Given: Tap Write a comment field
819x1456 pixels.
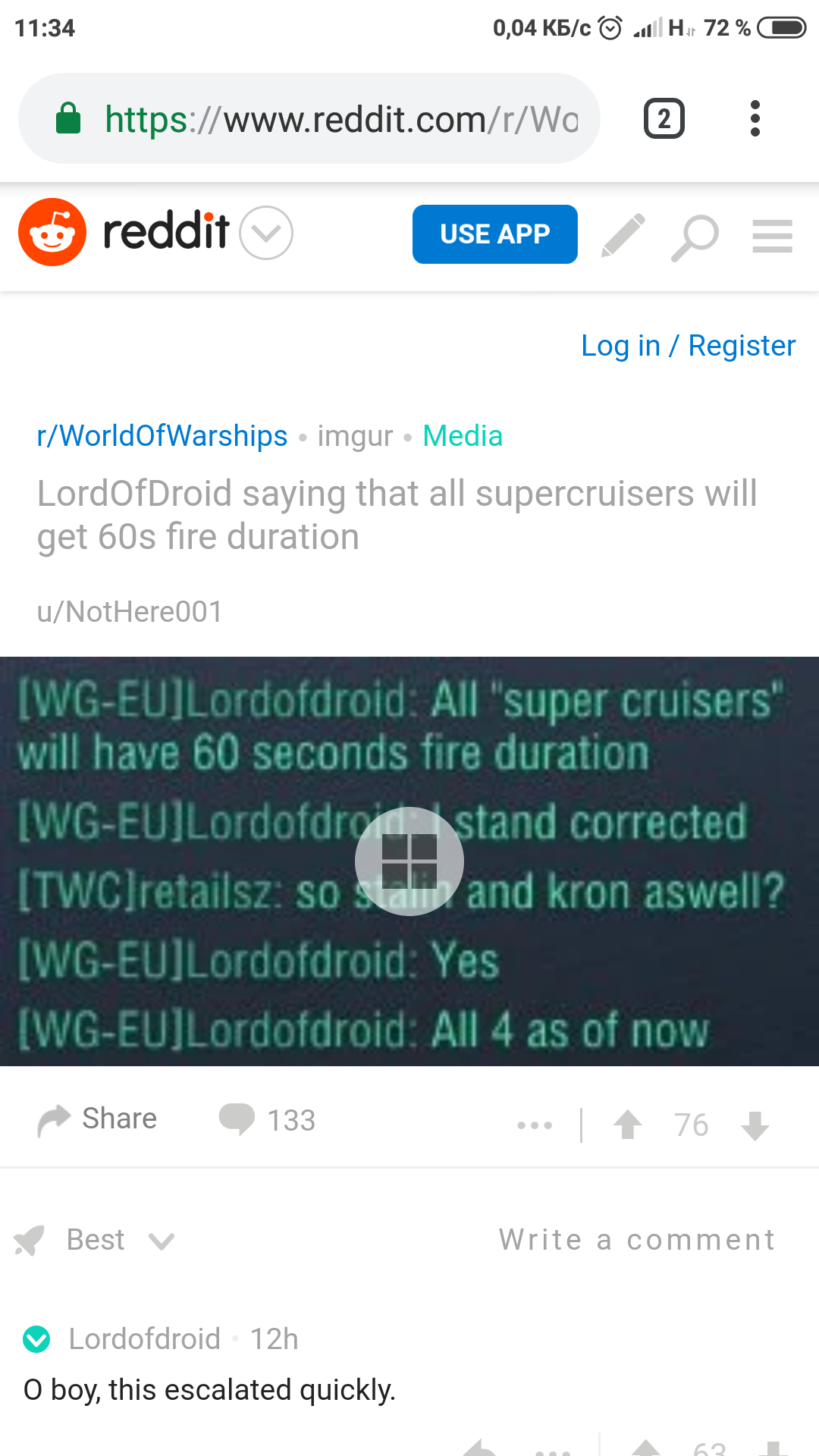Looking at the screenshot, I should coord(637,1240).
